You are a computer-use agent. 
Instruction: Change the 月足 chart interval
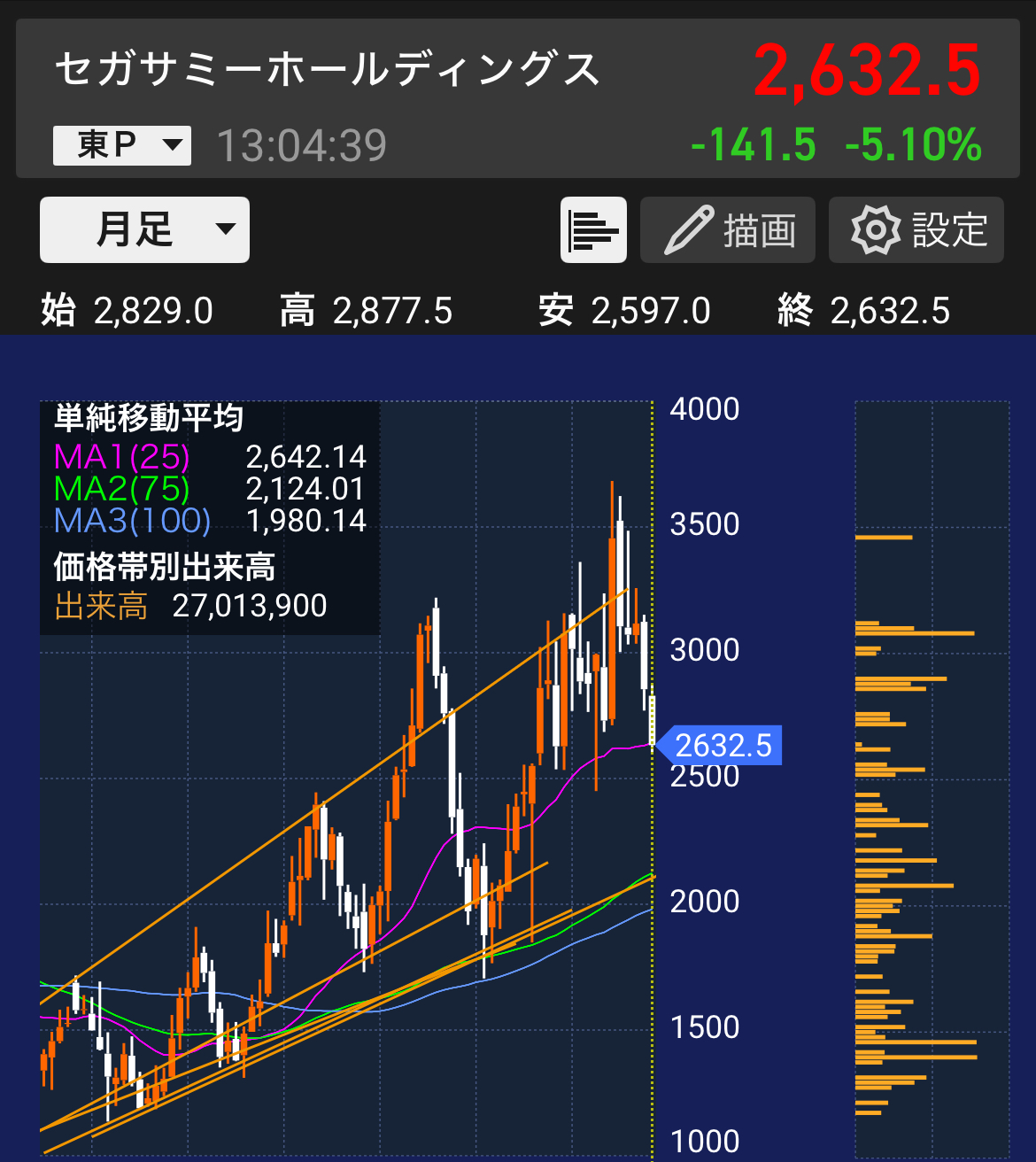(144, 230)
